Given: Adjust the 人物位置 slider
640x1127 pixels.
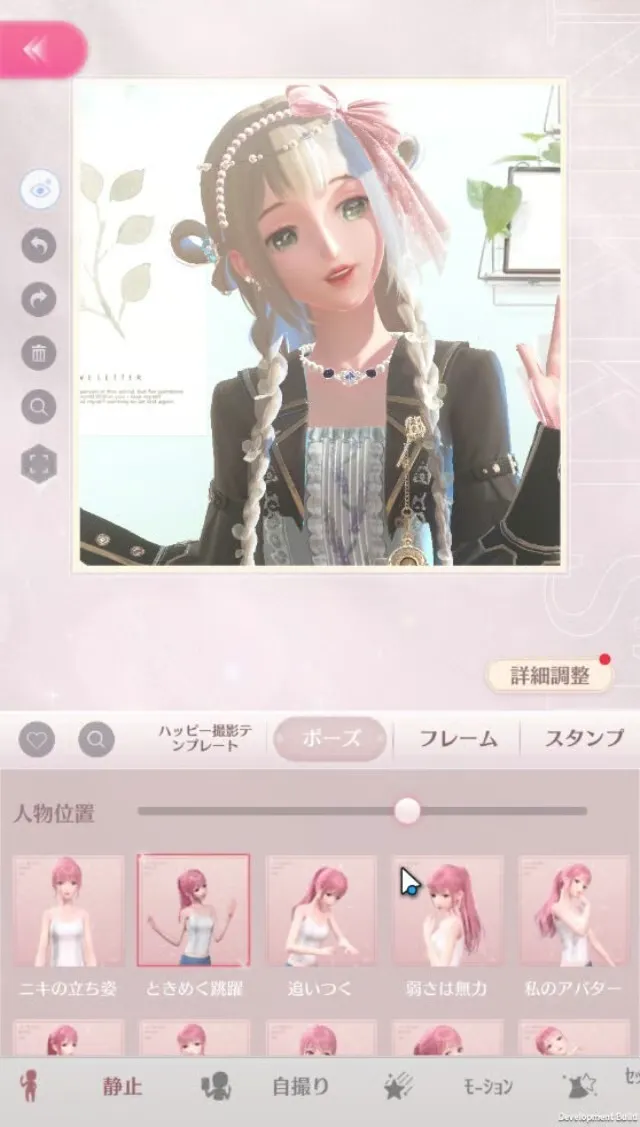Looking at the screenshot, I should click(407, 811).
